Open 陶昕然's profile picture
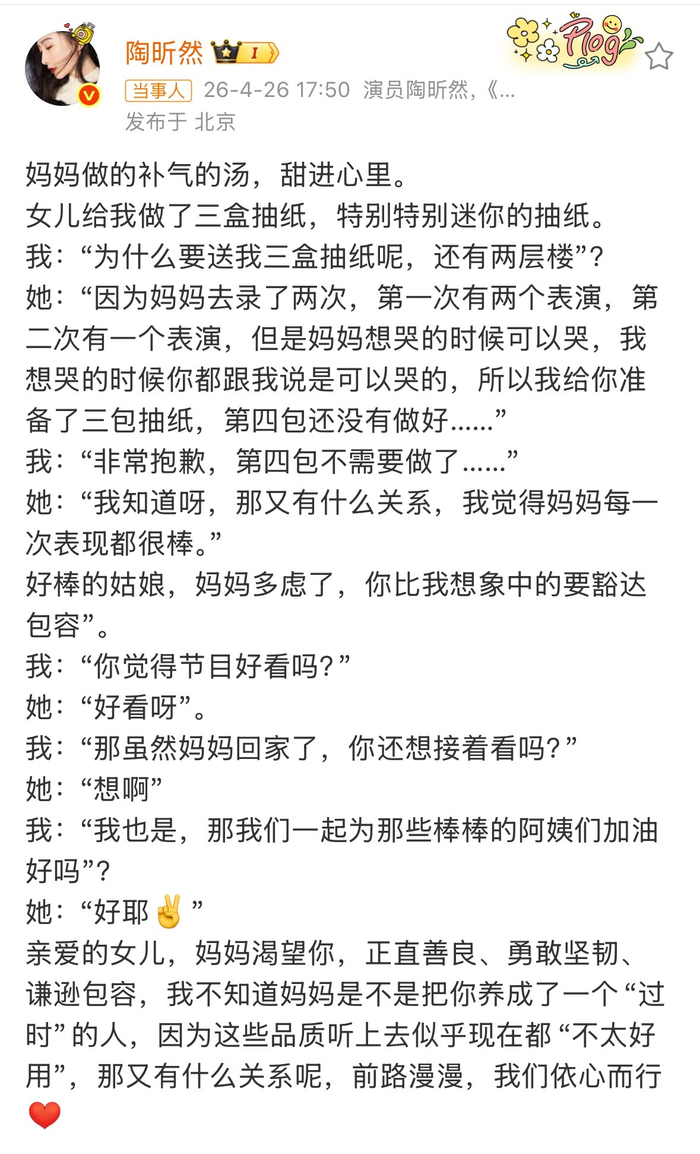The image size is (700, 1154). point(62,67)
